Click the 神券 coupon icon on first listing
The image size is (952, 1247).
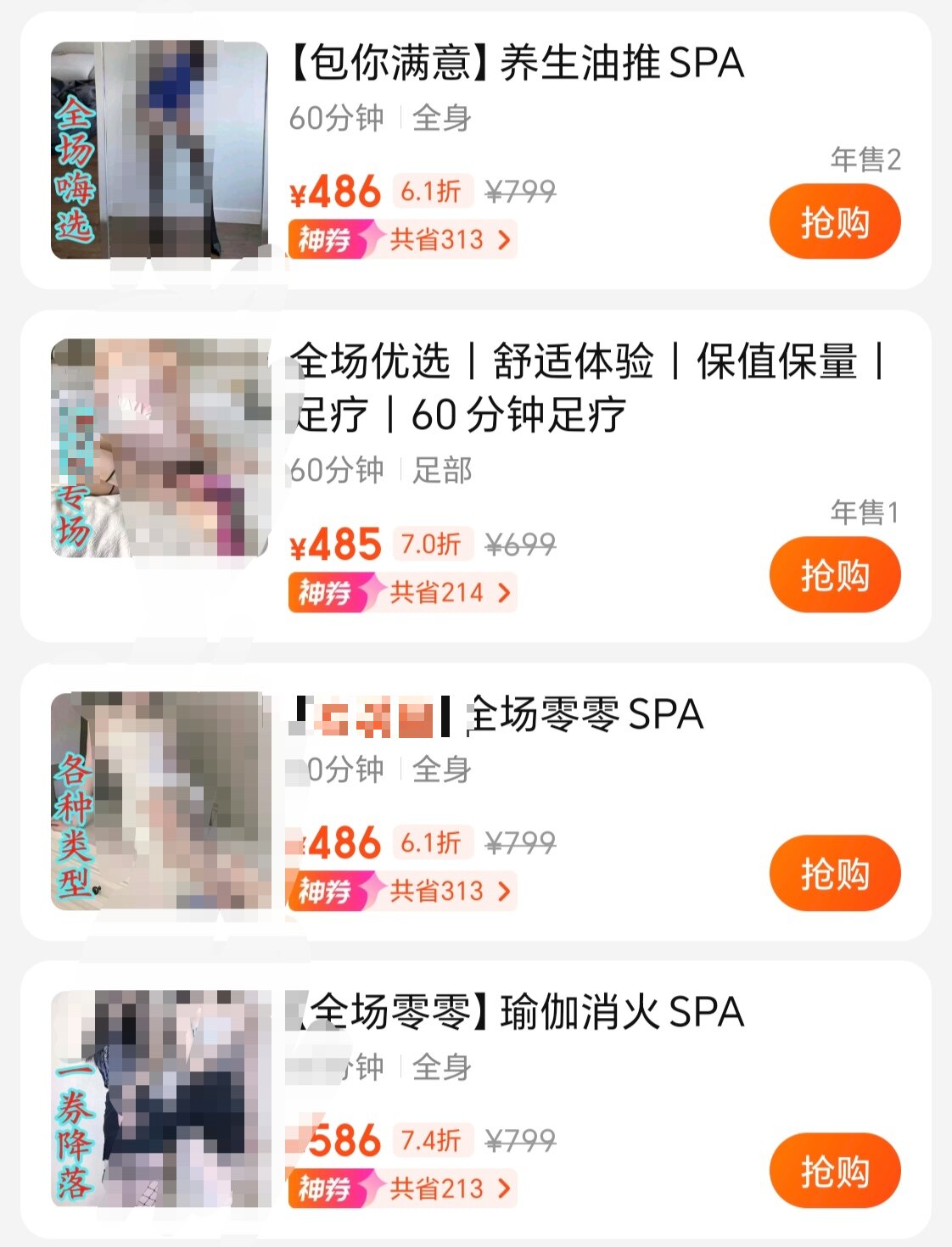point(330,240)
